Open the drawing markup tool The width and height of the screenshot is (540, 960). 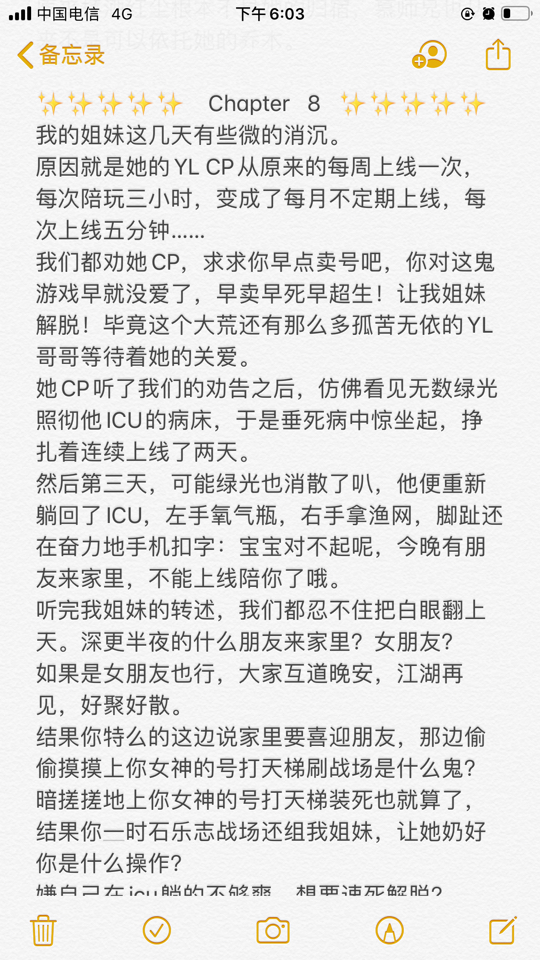(x=389, y=930)
